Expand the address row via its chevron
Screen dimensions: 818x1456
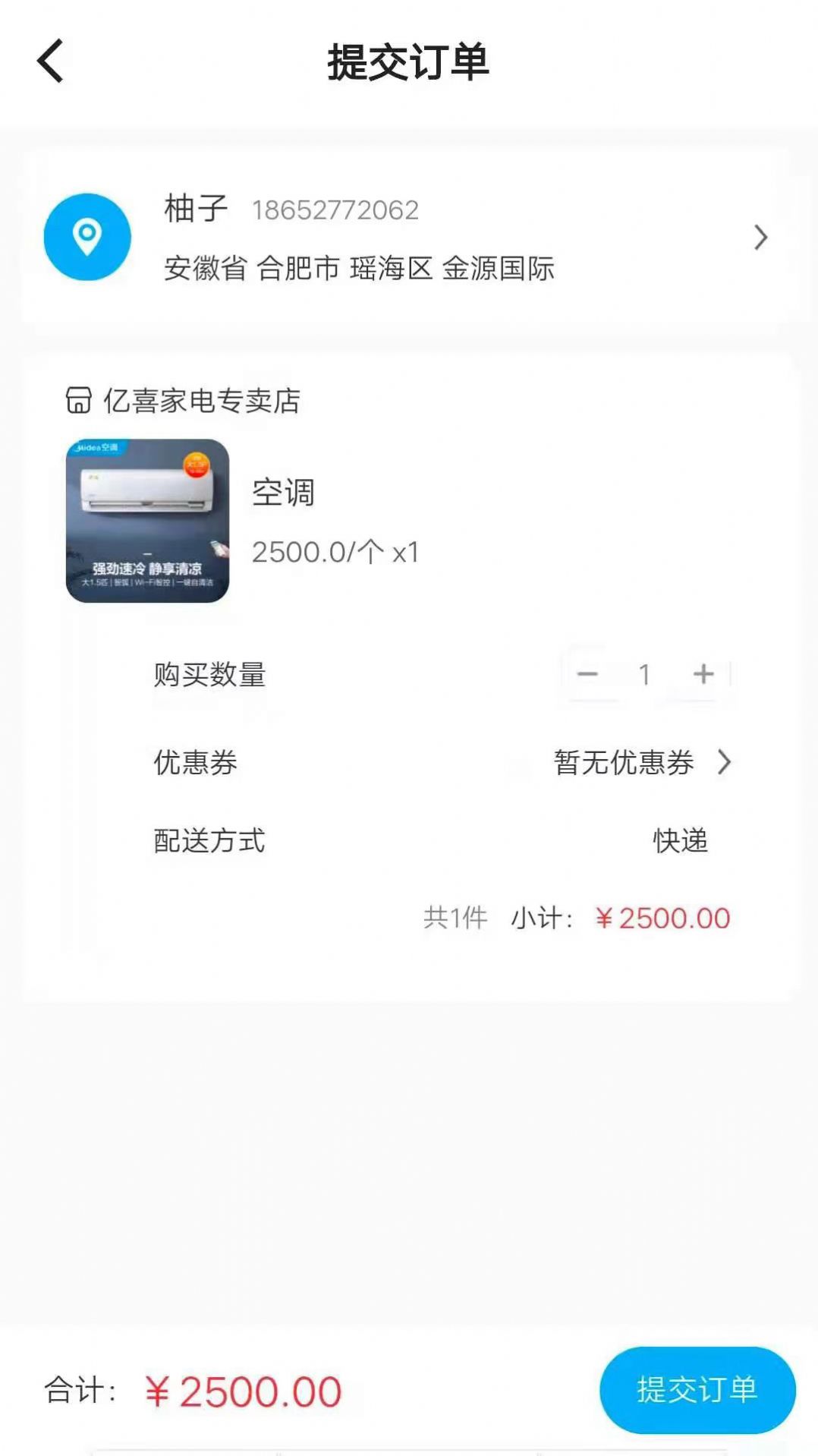(x=761, y=238)
